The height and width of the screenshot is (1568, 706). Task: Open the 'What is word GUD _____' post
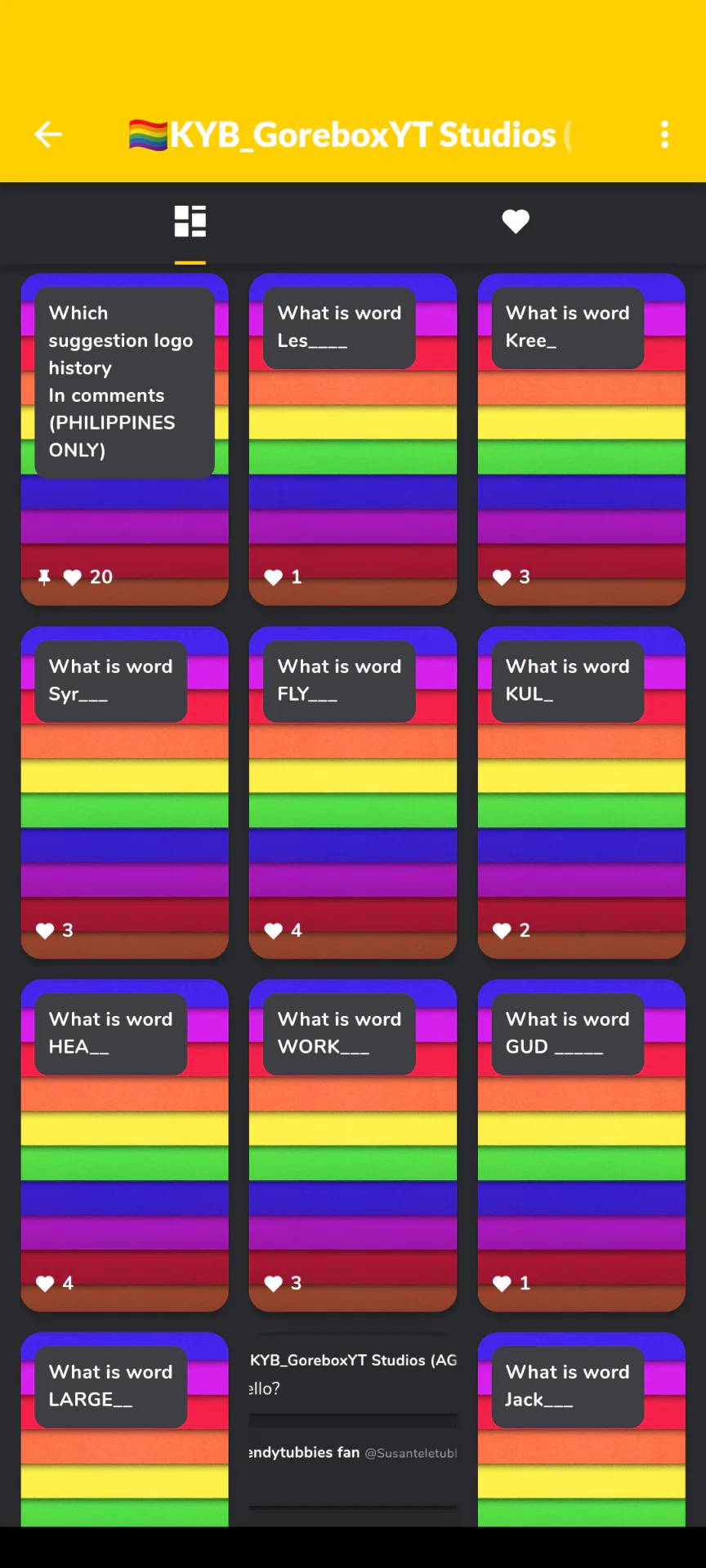click(x=581, y=1145)
